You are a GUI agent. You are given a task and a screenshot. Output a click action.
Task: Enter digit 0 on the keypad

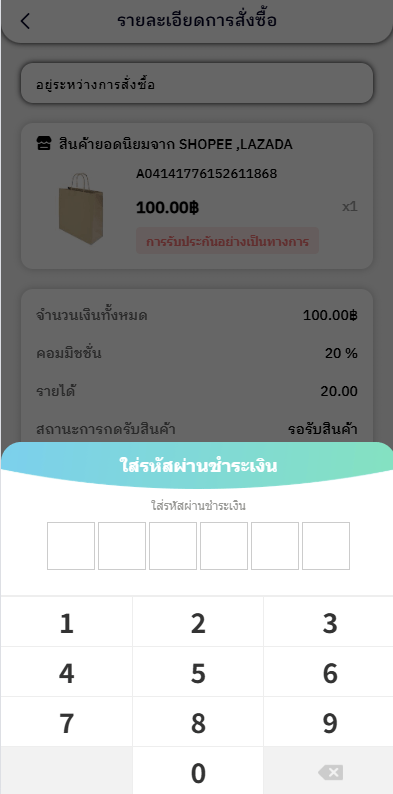point(198,771)
